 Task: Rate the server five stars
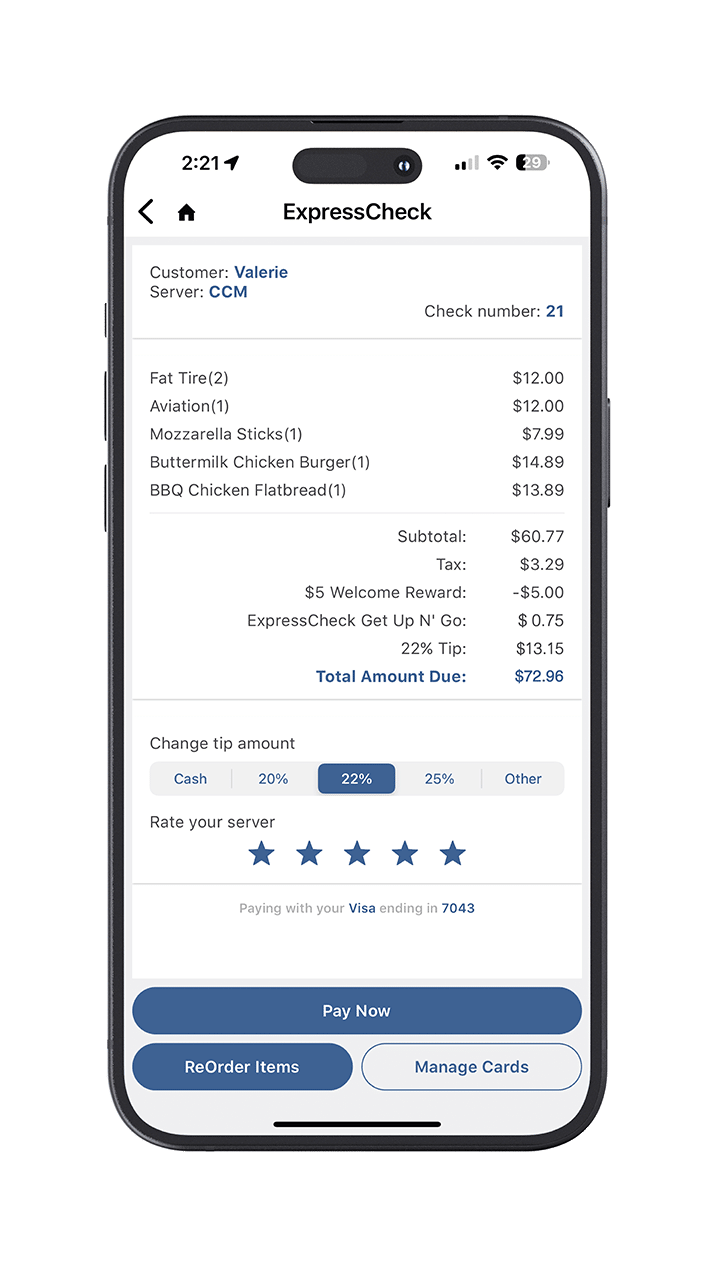tap(453, 854)
